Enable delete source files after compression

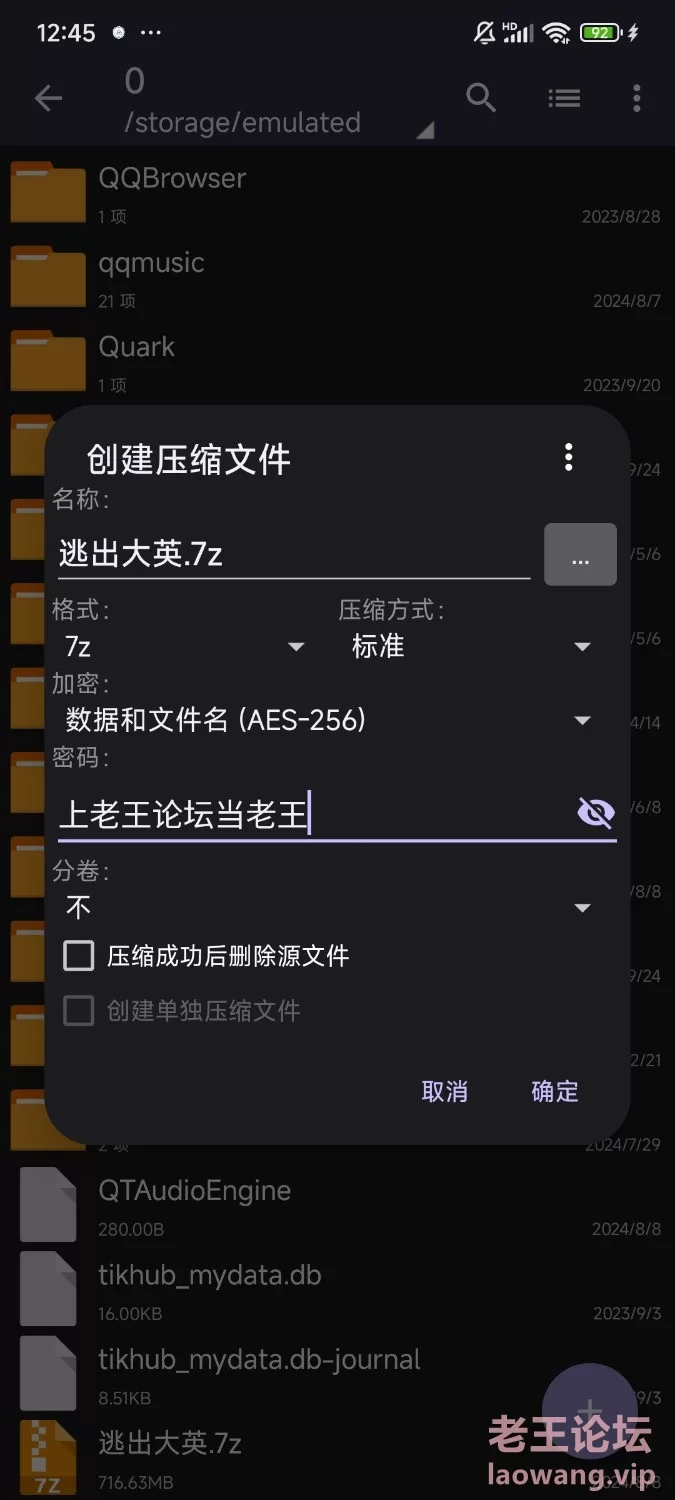79,957
